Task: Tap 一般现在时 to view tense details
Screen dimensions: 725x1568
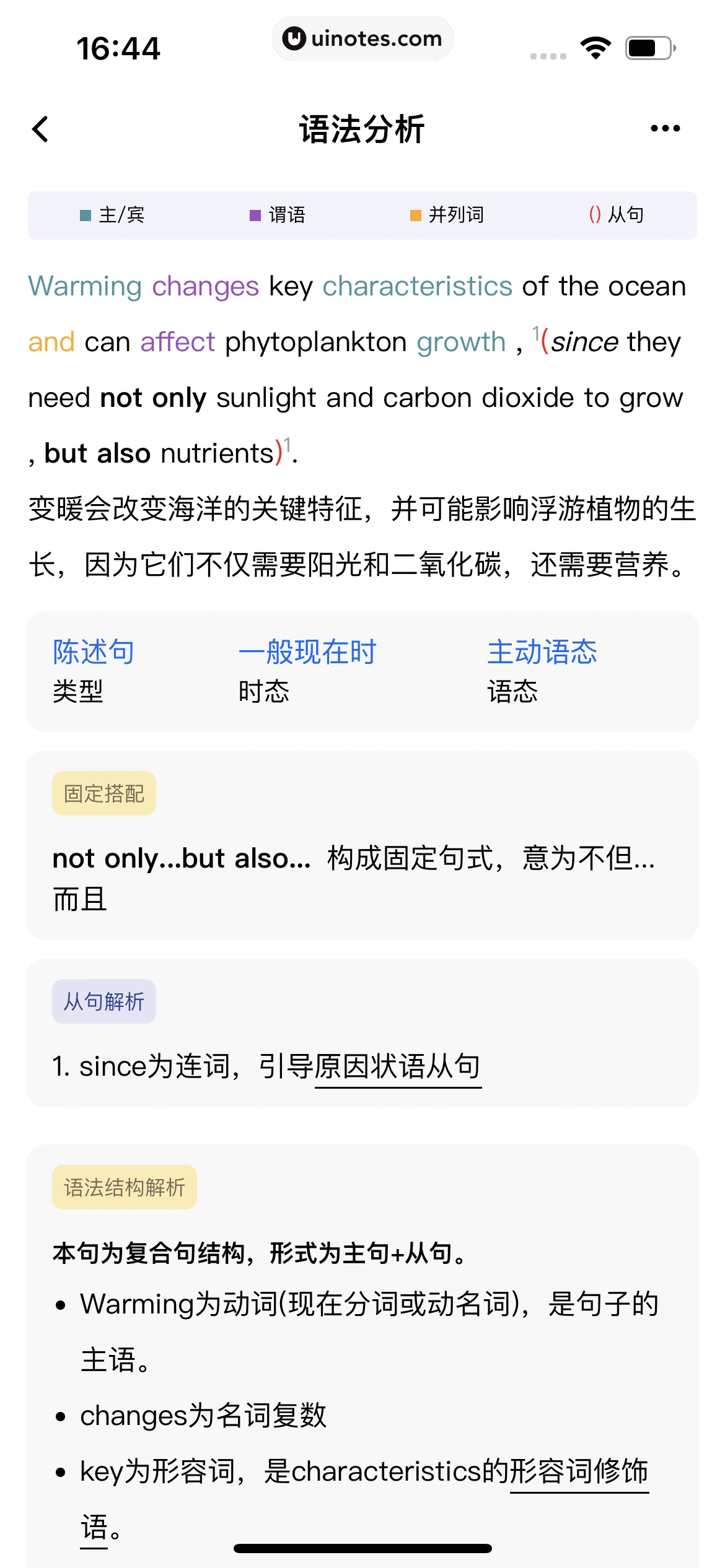Action: [x=308, y=651]
